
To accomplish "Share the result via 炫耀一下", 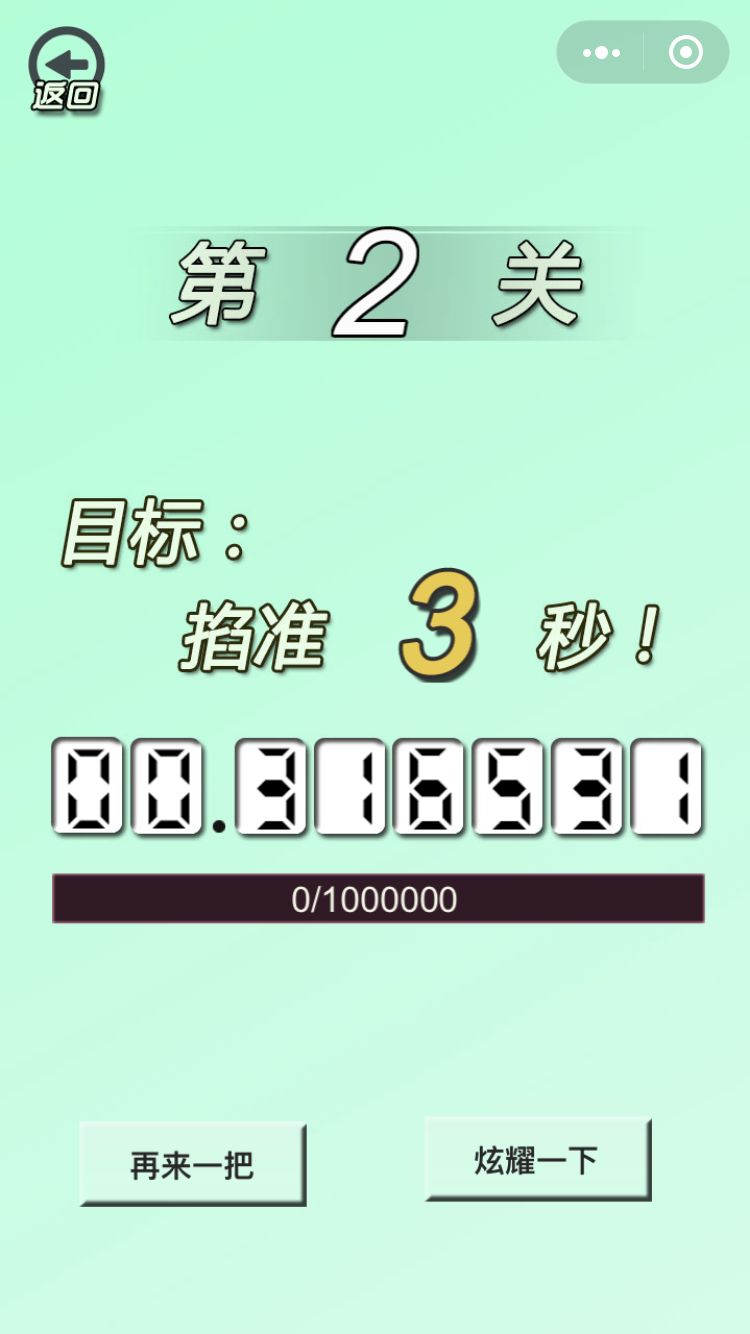I will (537, 1159).
